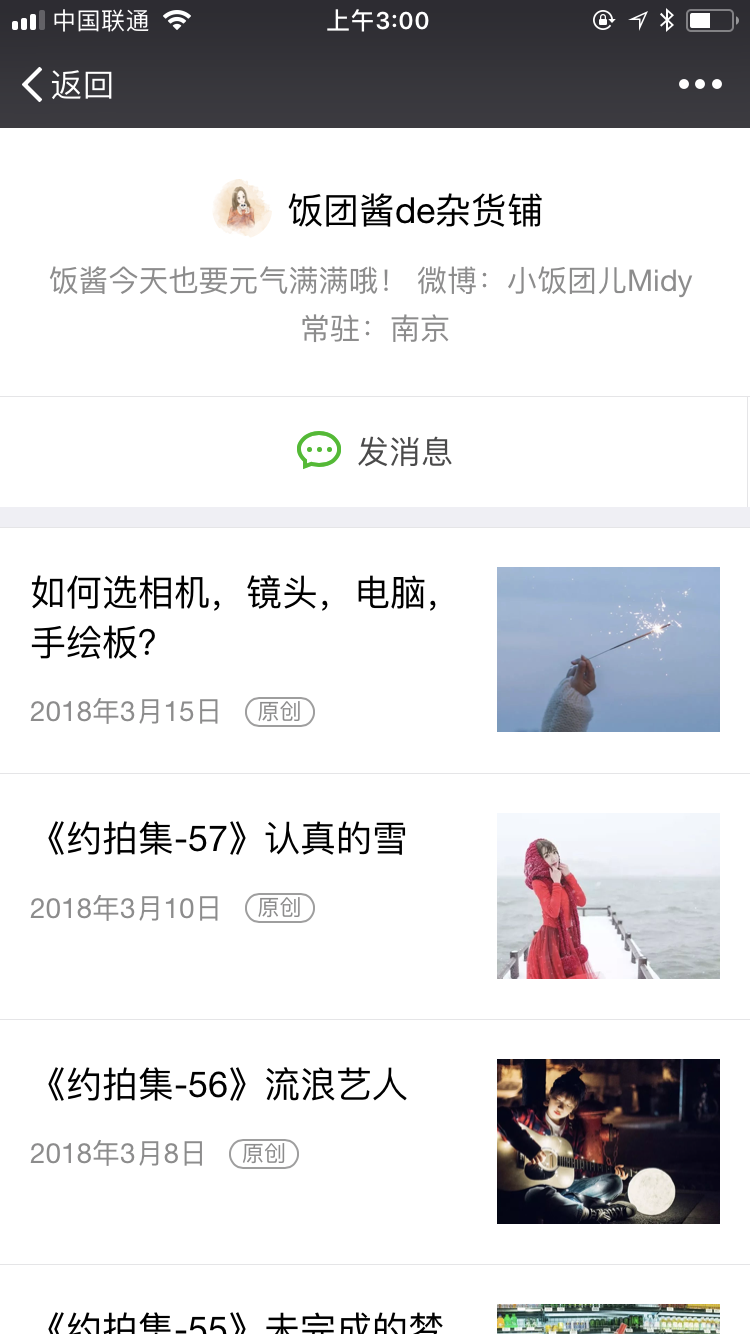Tap 发消息 to send a message
This screenshot has width=750, height=1334.
375,452
